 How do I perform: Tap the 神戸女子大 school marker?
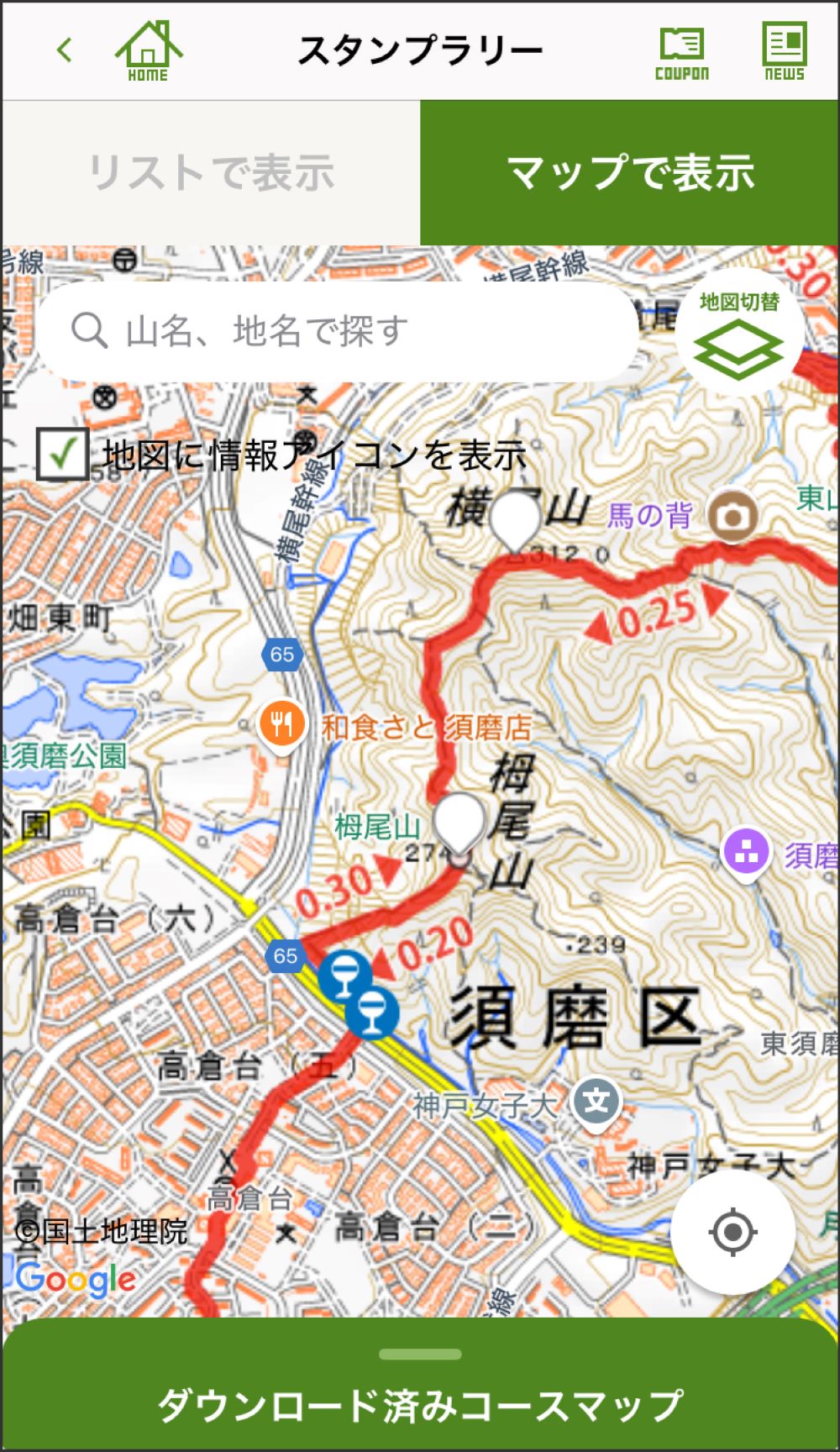click(596, 1101)
